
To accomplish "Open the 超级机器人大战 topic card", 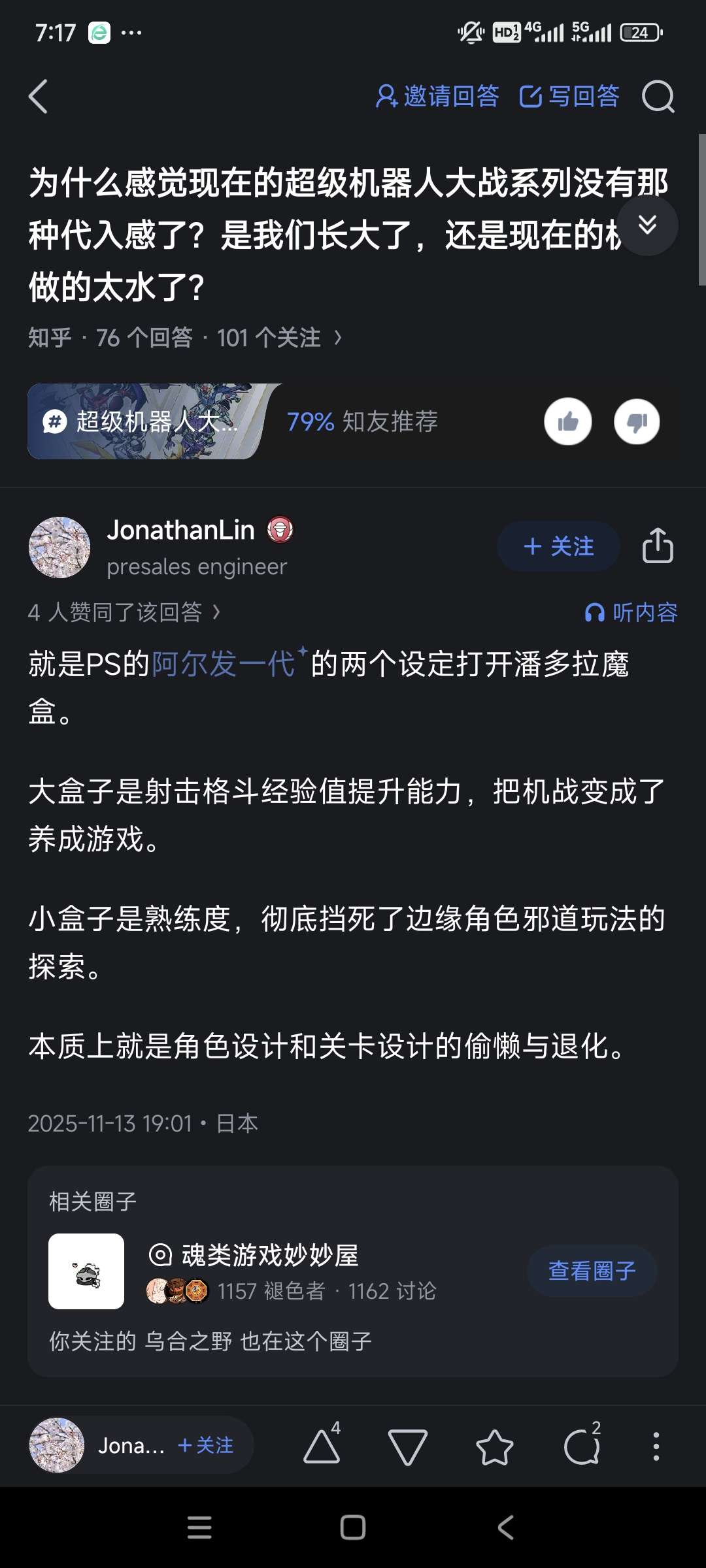I will point(147,421).
